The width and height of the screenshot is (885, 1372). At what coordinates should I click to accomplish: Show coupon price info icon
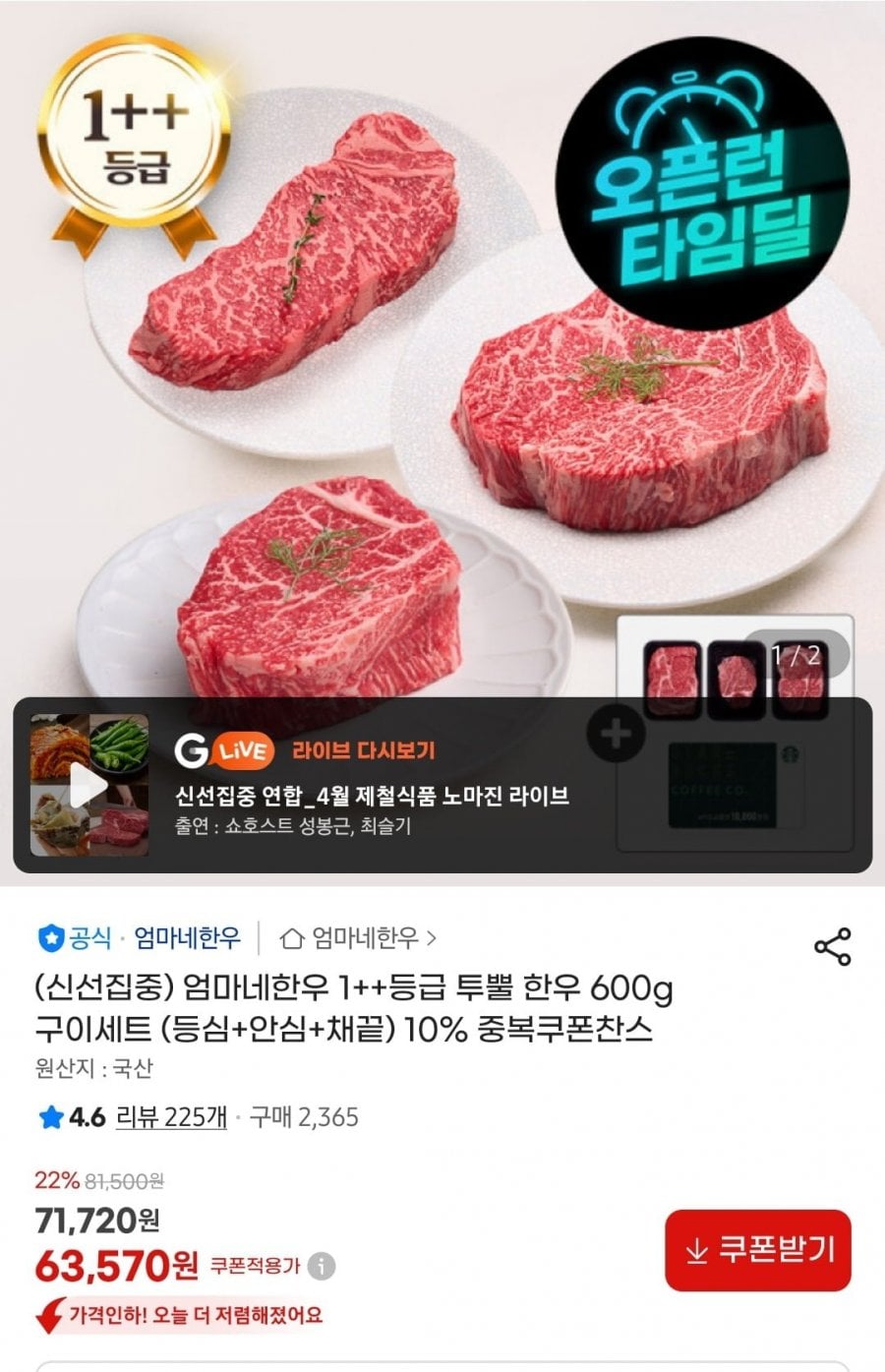[321, 1267]
